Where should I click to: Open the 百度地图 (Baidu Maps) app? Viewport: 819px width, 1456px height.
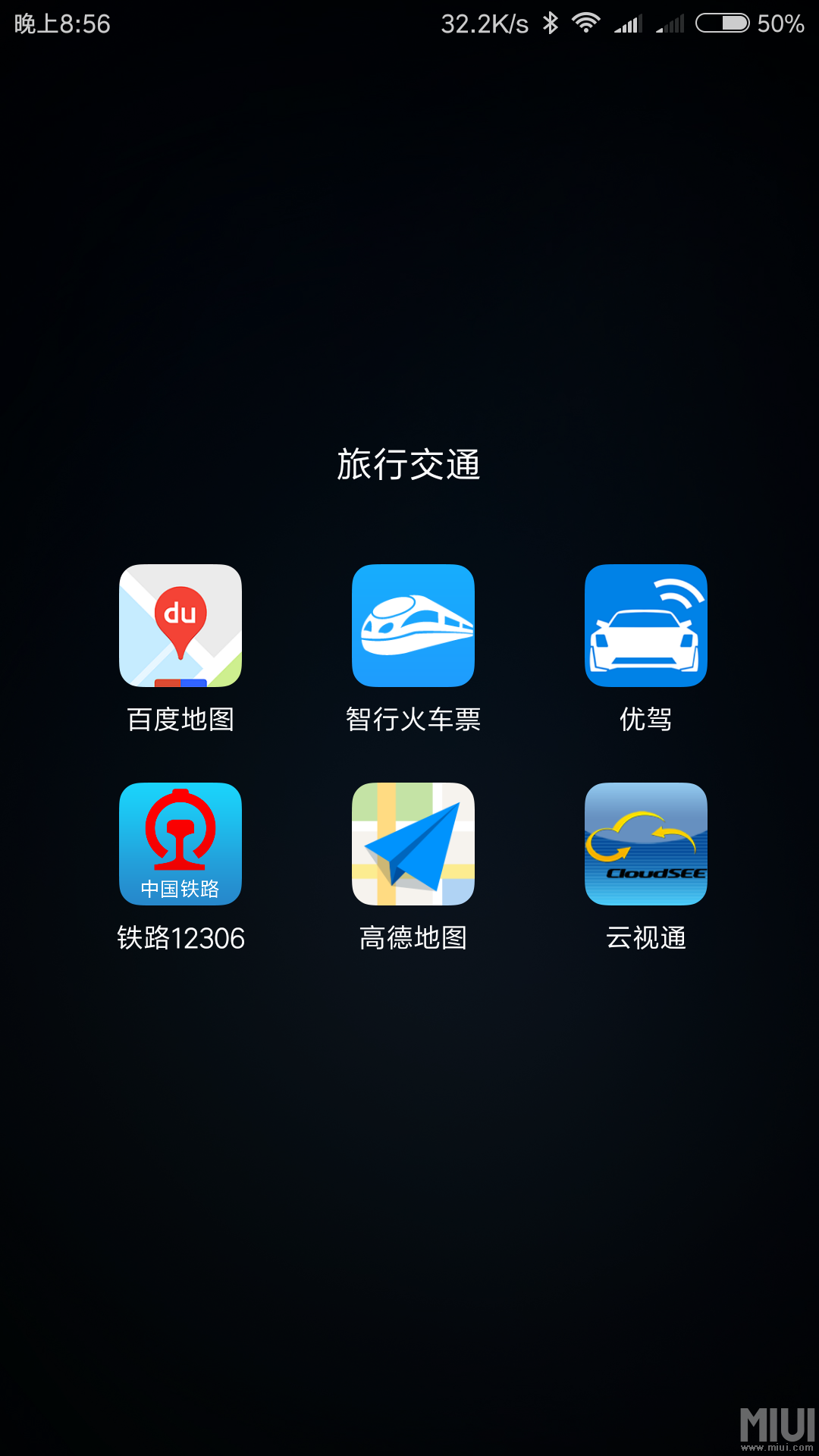pyautogui.click(x=180, y=624)
